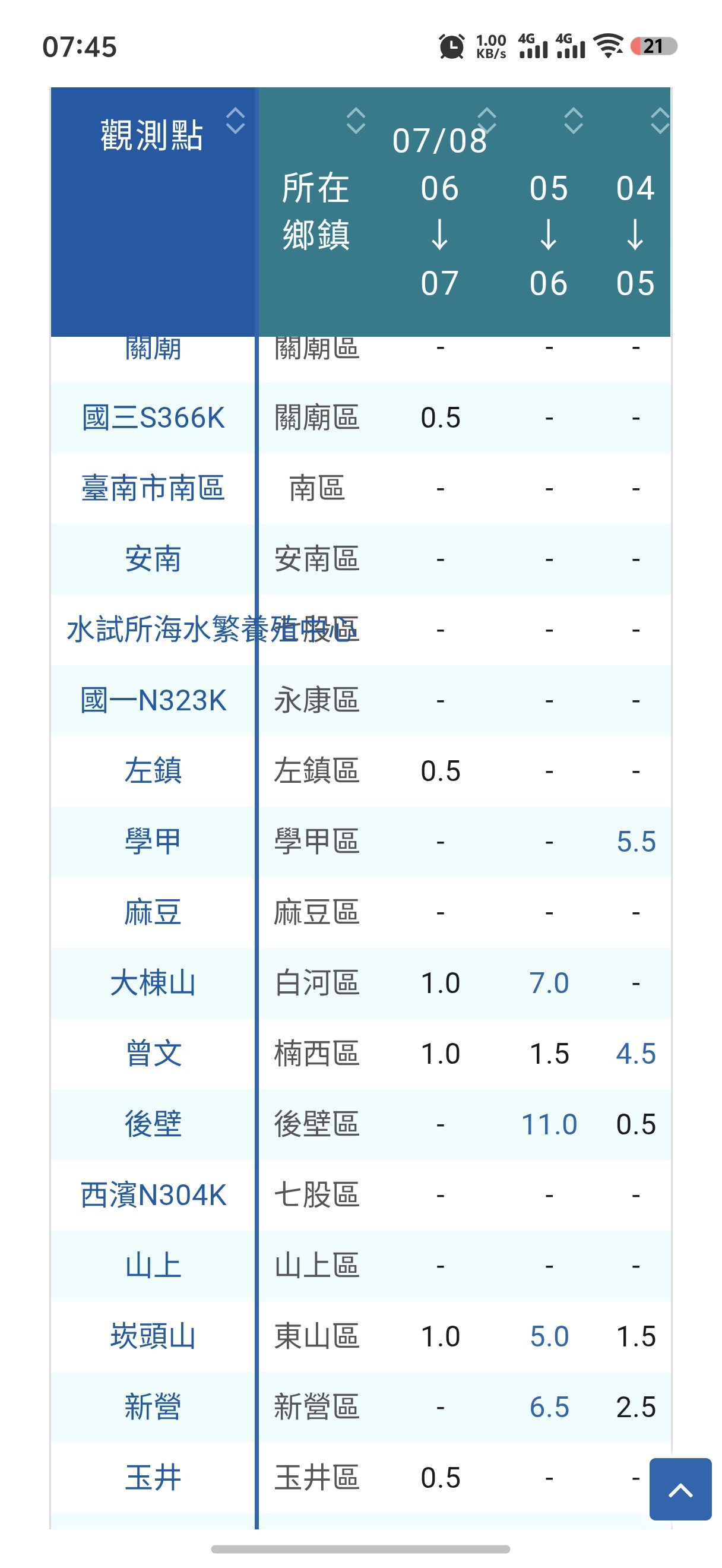Open the 國三S366K observation station
722x1568 pixels.
(153, 418)
